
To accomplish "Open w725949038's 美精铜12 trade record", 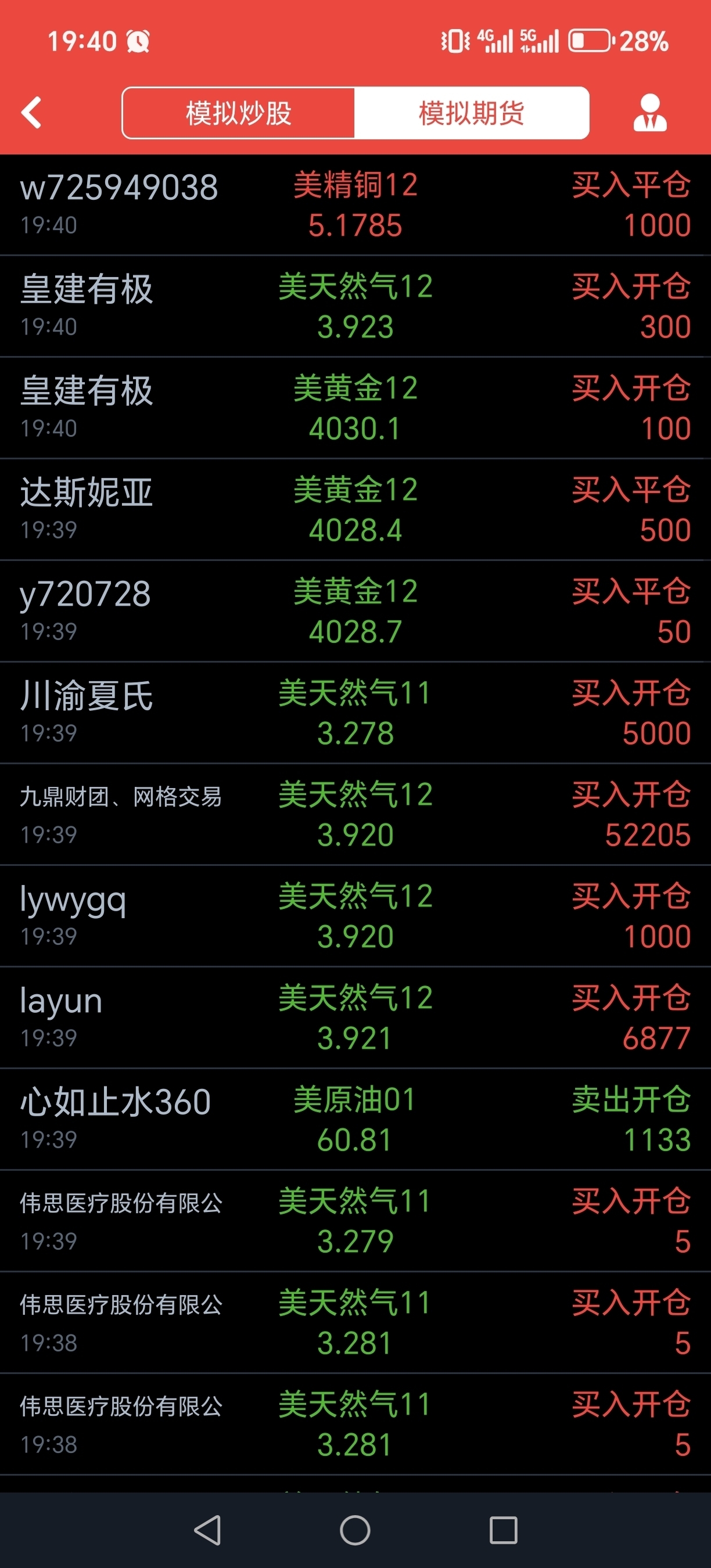I will click(355, 204).
